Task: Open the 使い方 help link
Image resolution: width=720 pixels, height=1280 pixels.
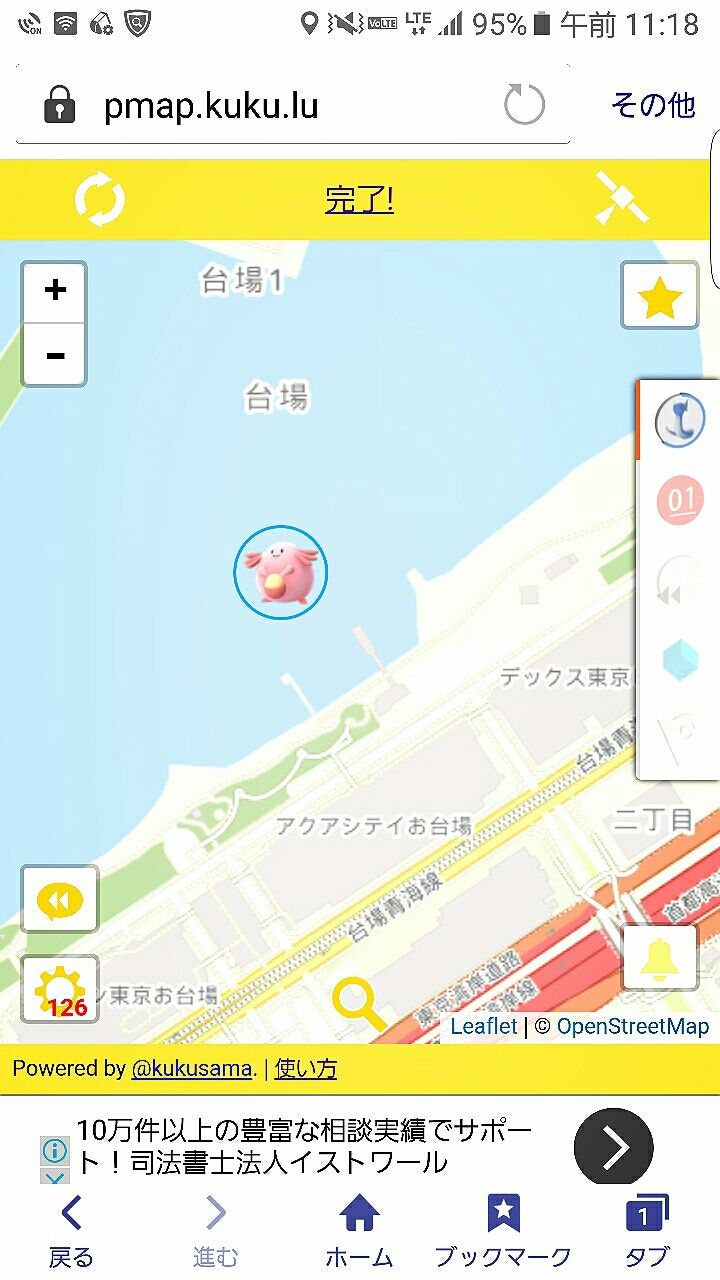Action: tap(305, 1068)
